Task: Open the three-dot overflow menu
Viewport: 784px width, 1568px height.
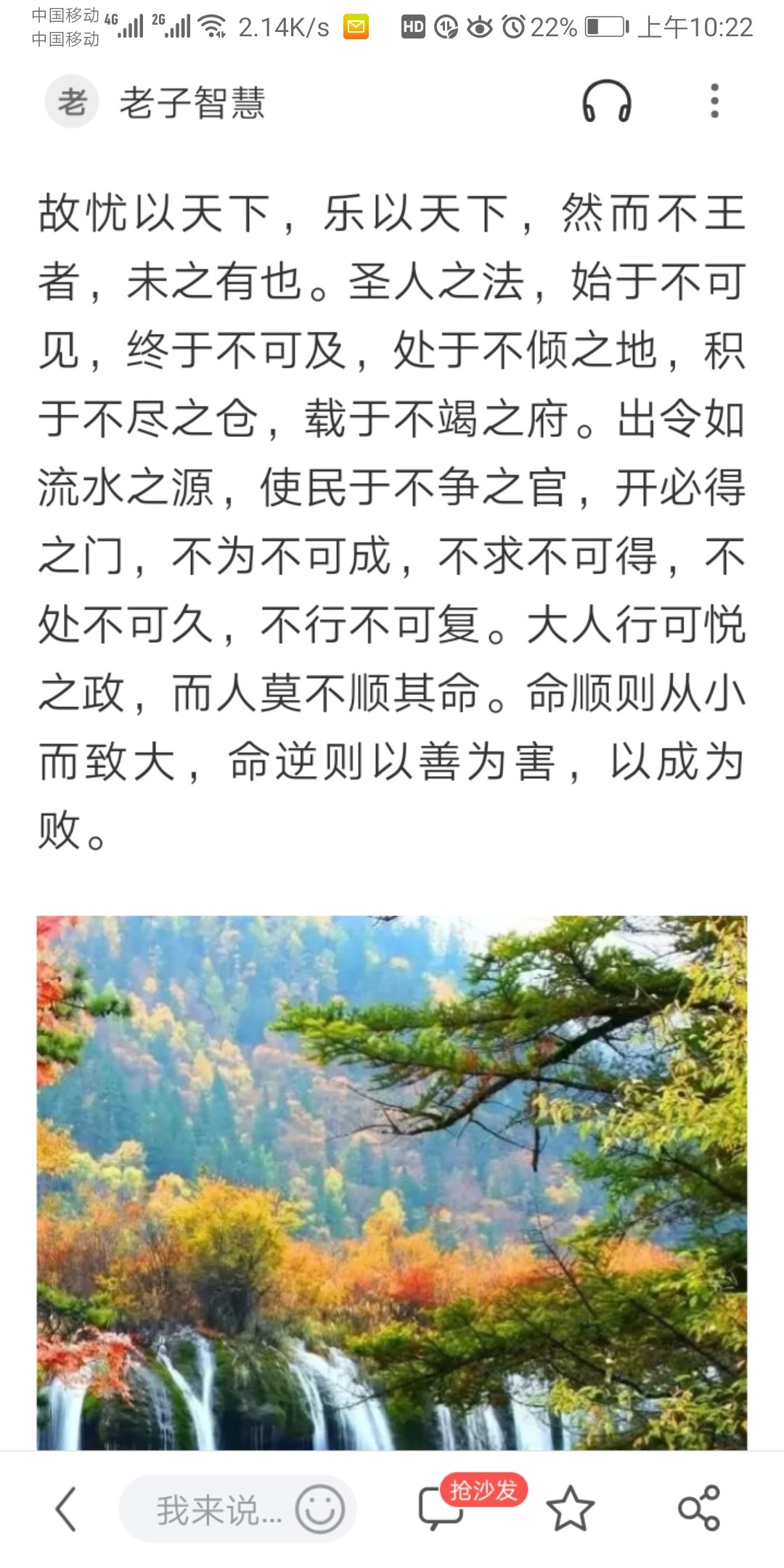Action: 714,101
